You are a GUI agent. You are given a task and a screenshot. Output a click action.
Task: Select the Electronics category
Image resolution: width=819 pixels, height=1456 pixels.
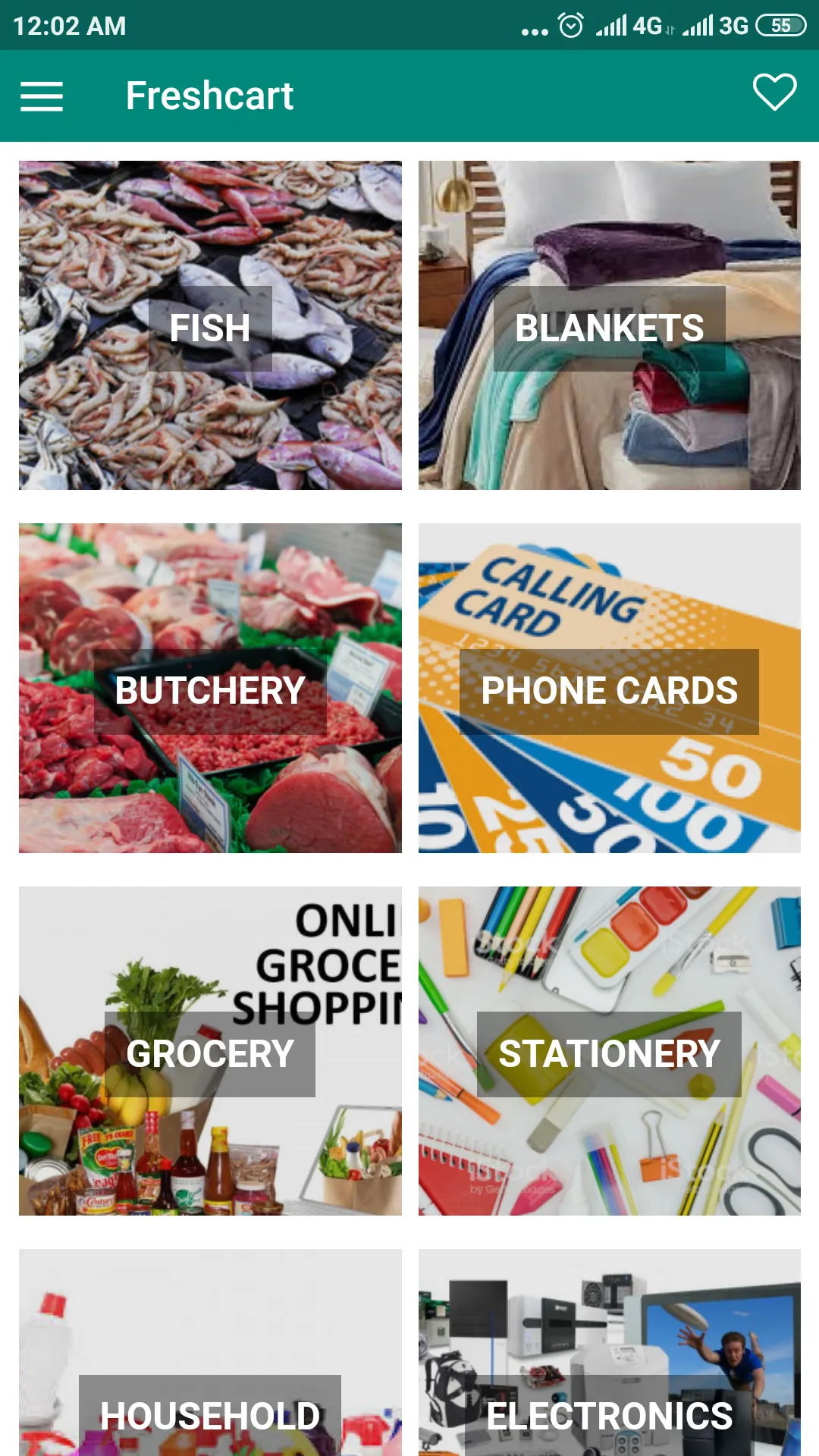tap(610, 1353)
